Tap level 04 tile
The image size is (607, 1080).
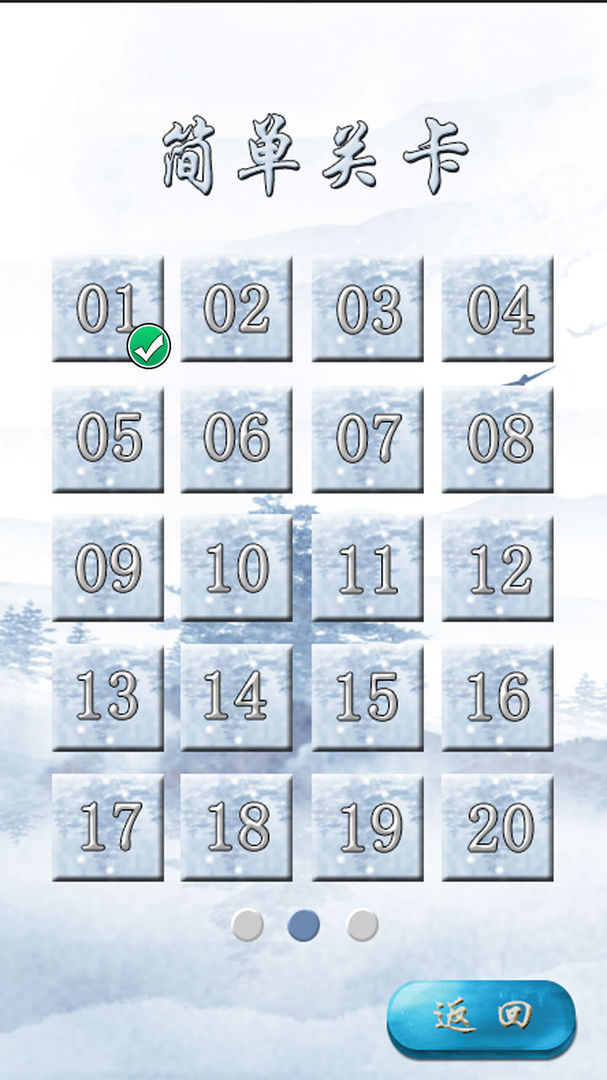[498, 308]
